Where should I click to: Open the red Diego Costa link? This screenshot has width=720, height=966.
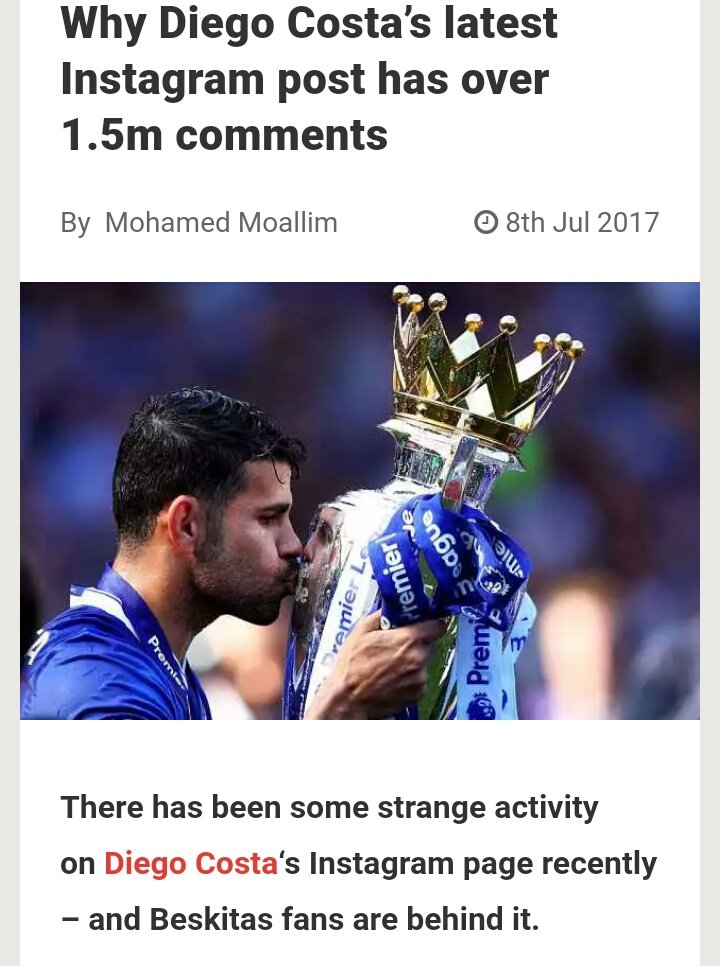190,864
